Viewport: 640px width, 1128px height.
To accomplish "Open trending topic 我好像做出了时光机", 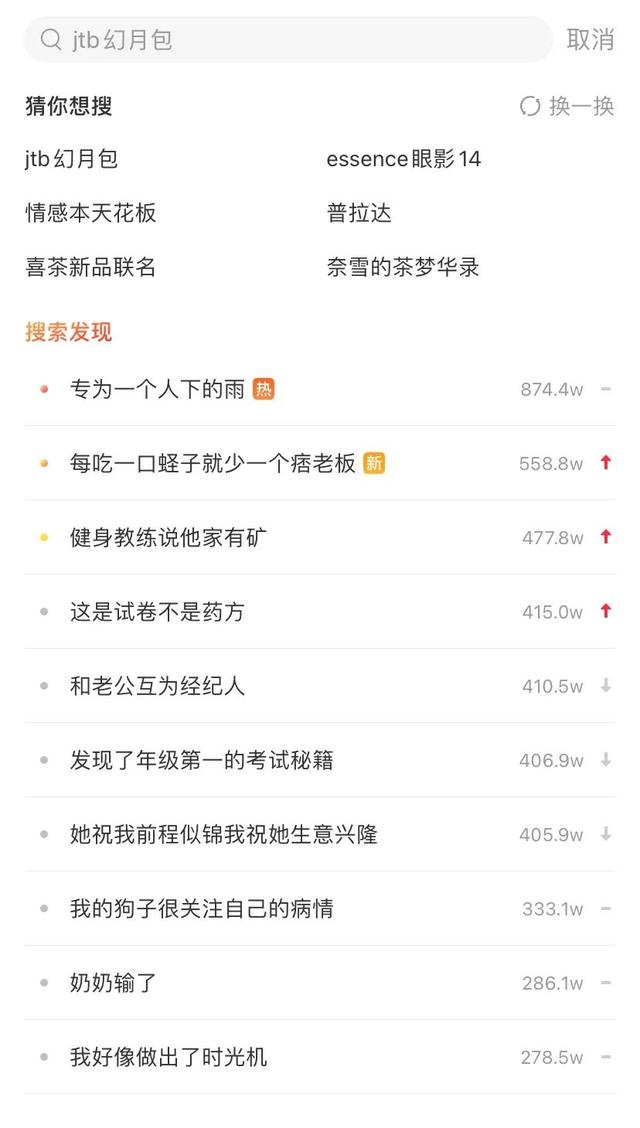I will (x=320, y=1057).
